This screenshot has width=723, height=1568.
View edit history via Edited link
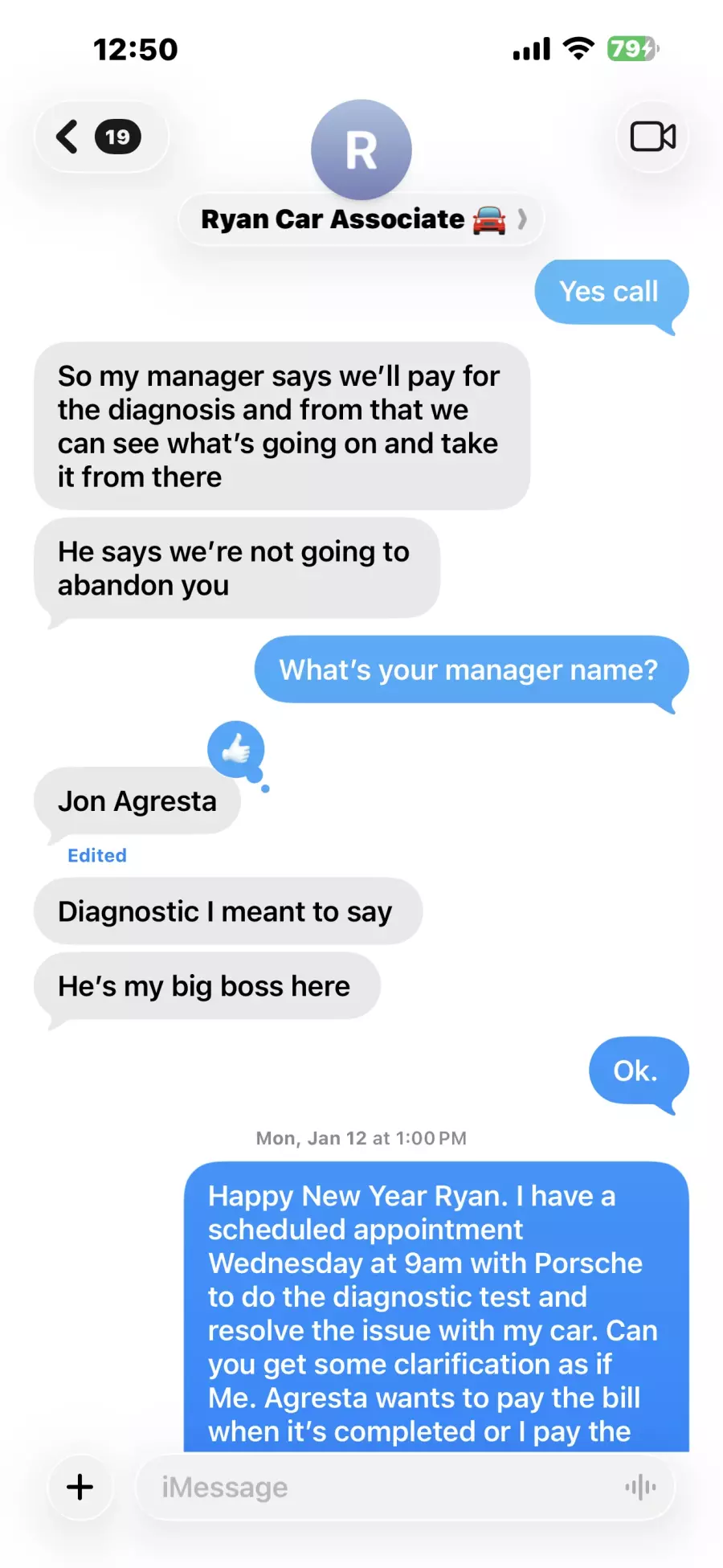96,855
